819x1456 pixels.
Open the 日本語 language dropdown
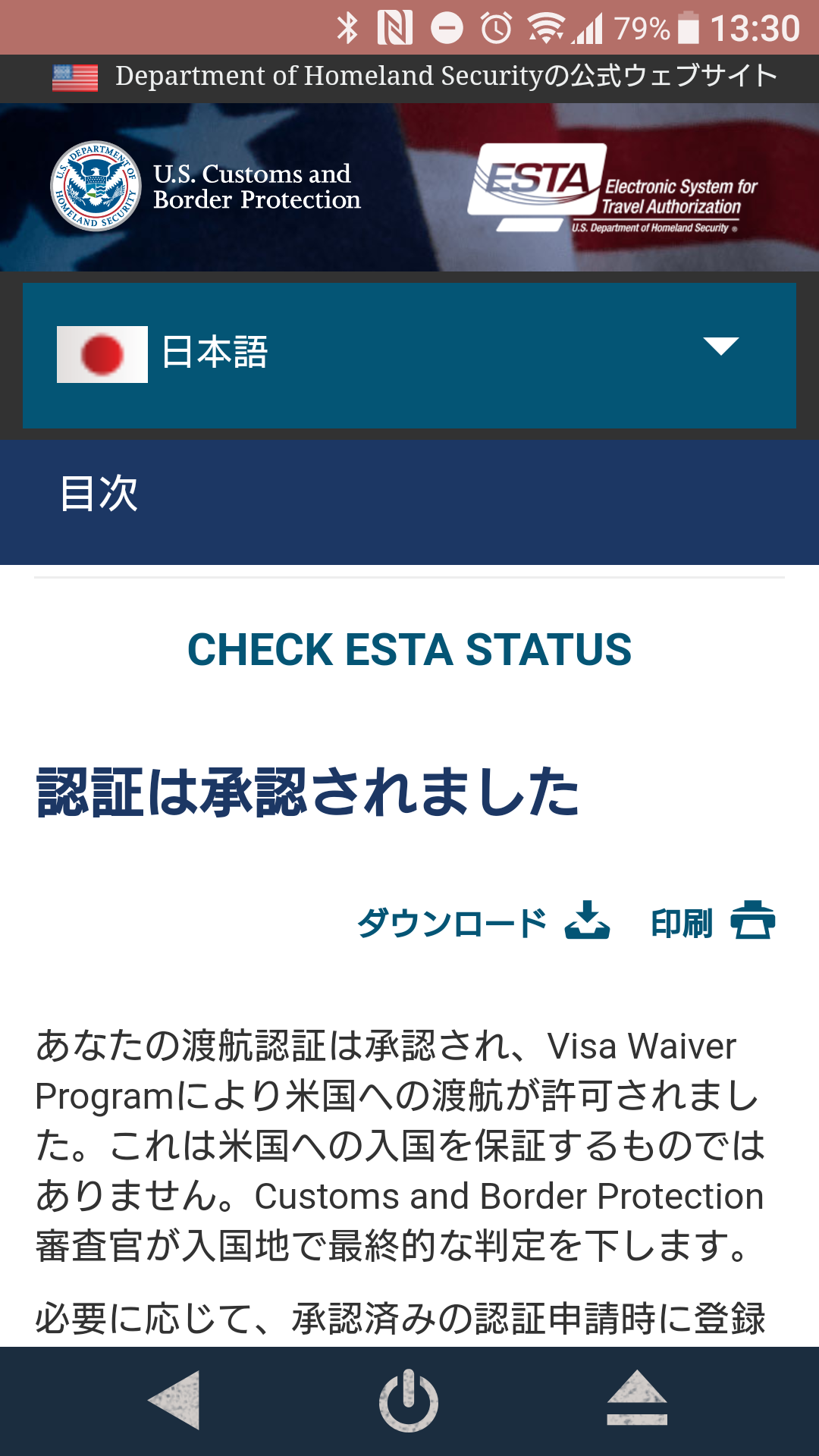409,356
